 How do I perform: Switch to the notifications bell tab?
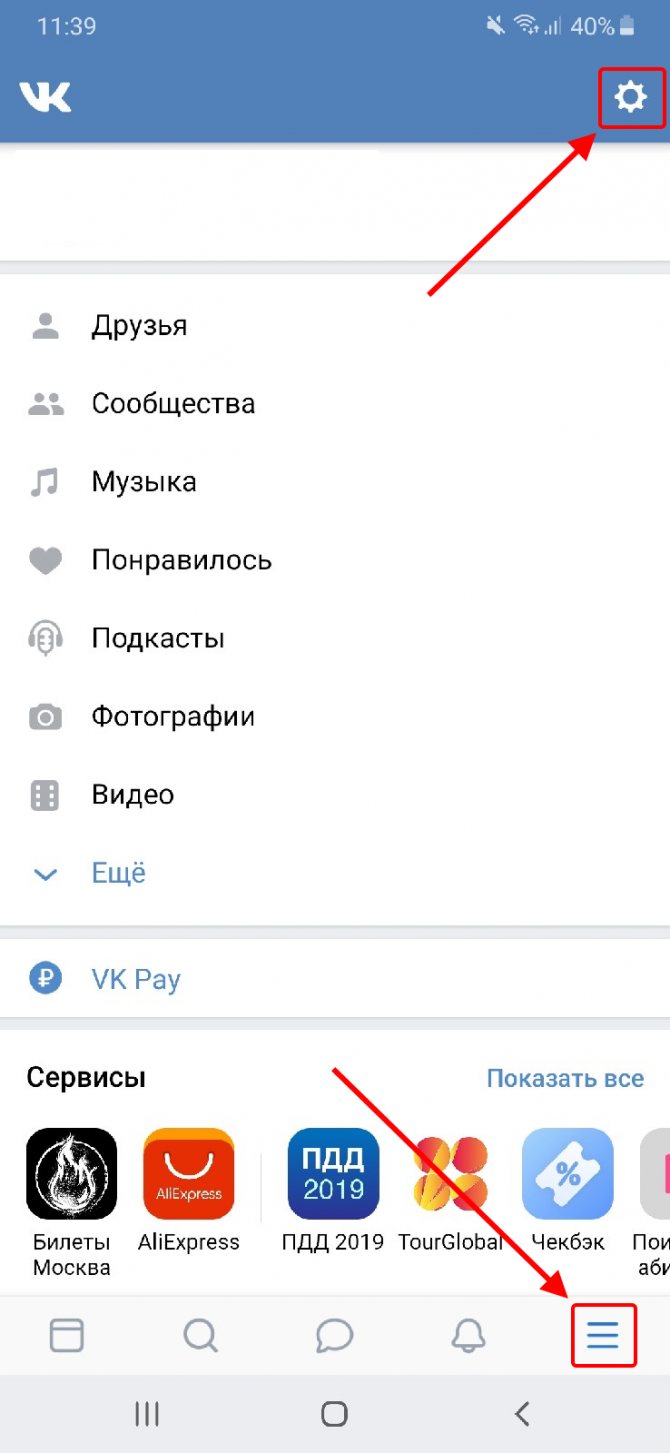tap(468, 1335)
